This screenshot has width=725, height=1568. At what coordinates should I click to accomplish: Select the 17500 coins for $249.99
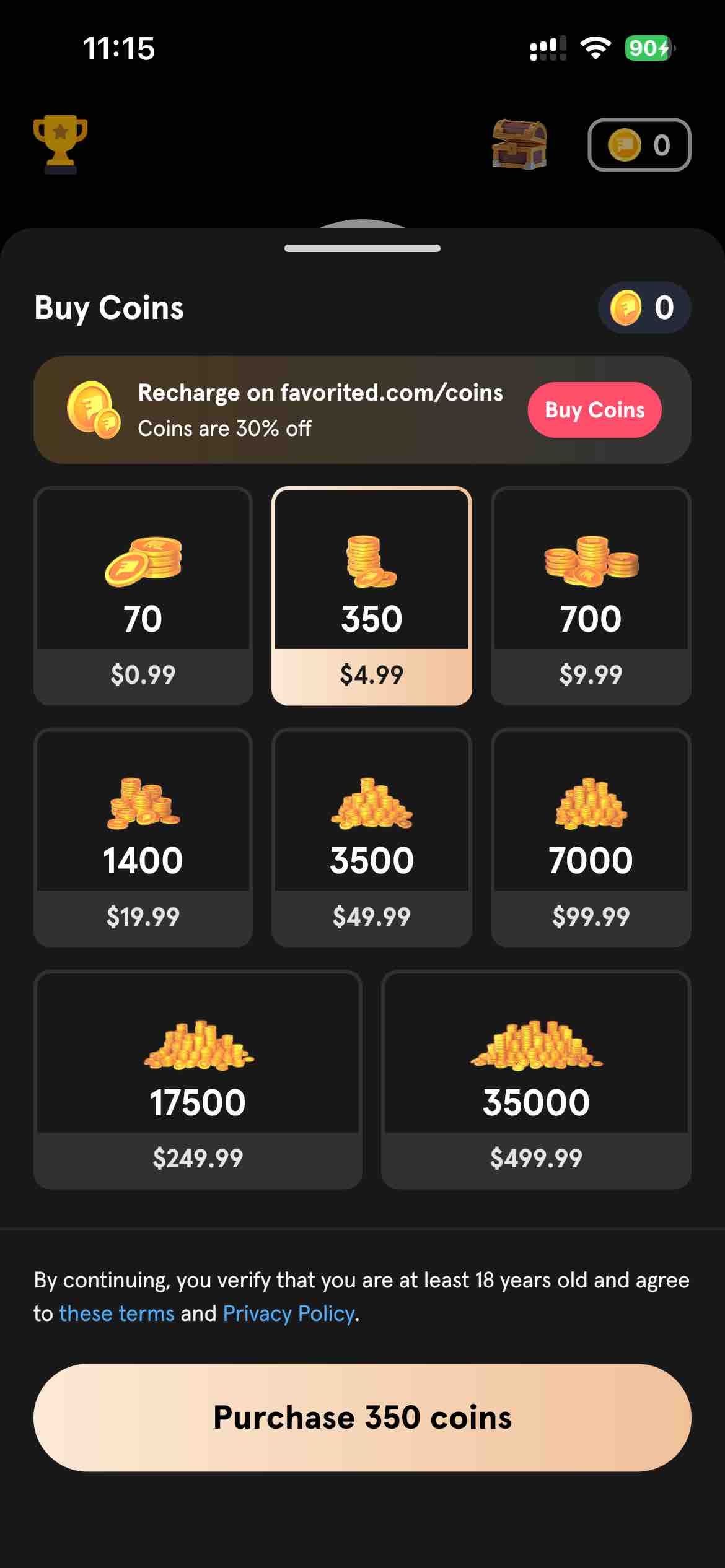(x=198, y=1079)
